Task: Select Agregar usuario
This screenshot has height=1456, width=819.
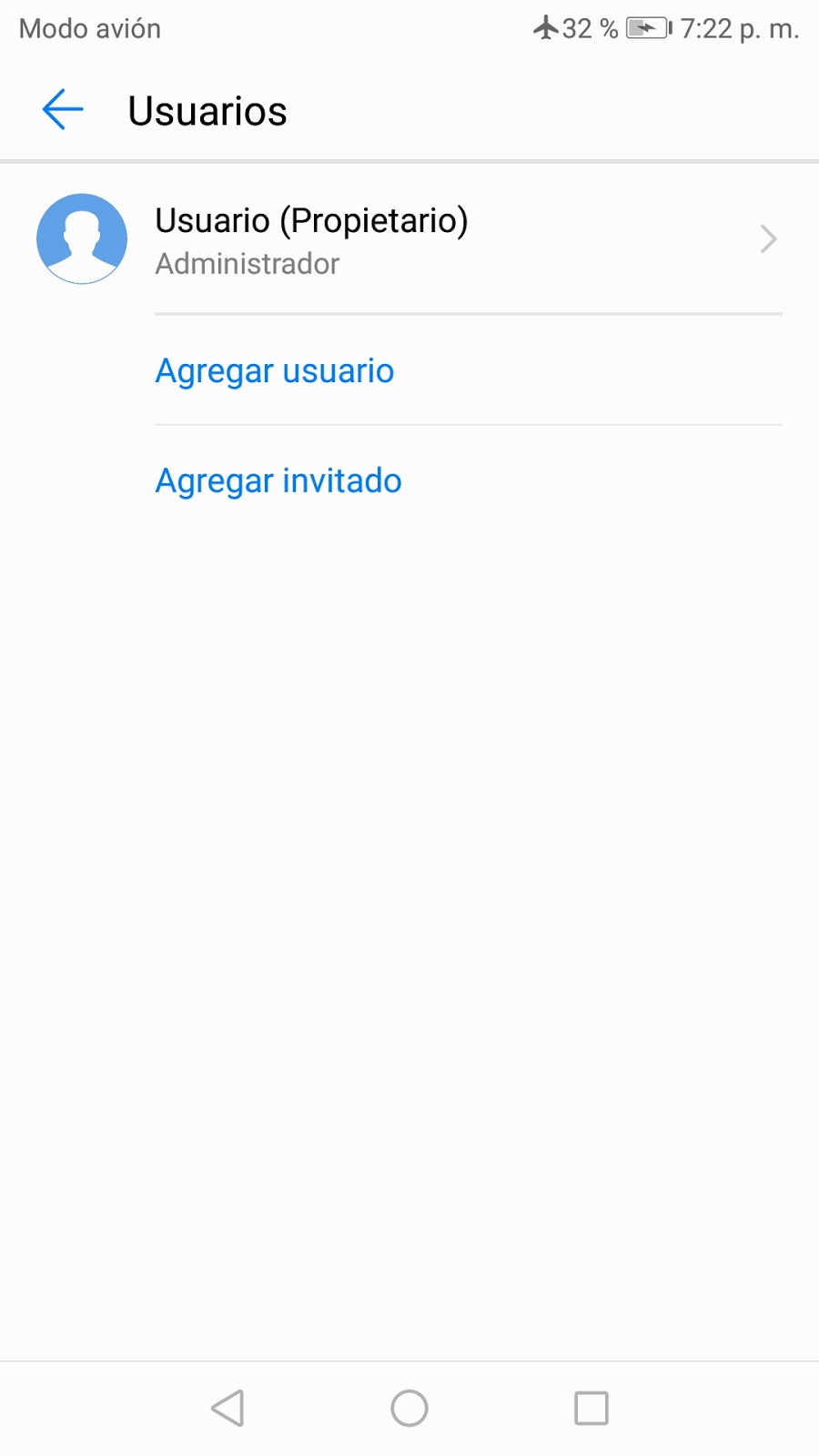Action: tap(275, 371)
